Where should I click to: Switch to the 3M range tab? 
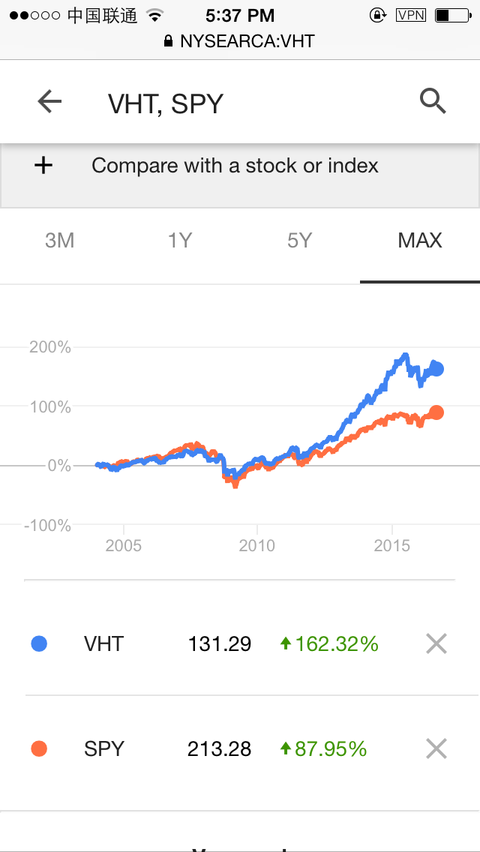[60, 240]
